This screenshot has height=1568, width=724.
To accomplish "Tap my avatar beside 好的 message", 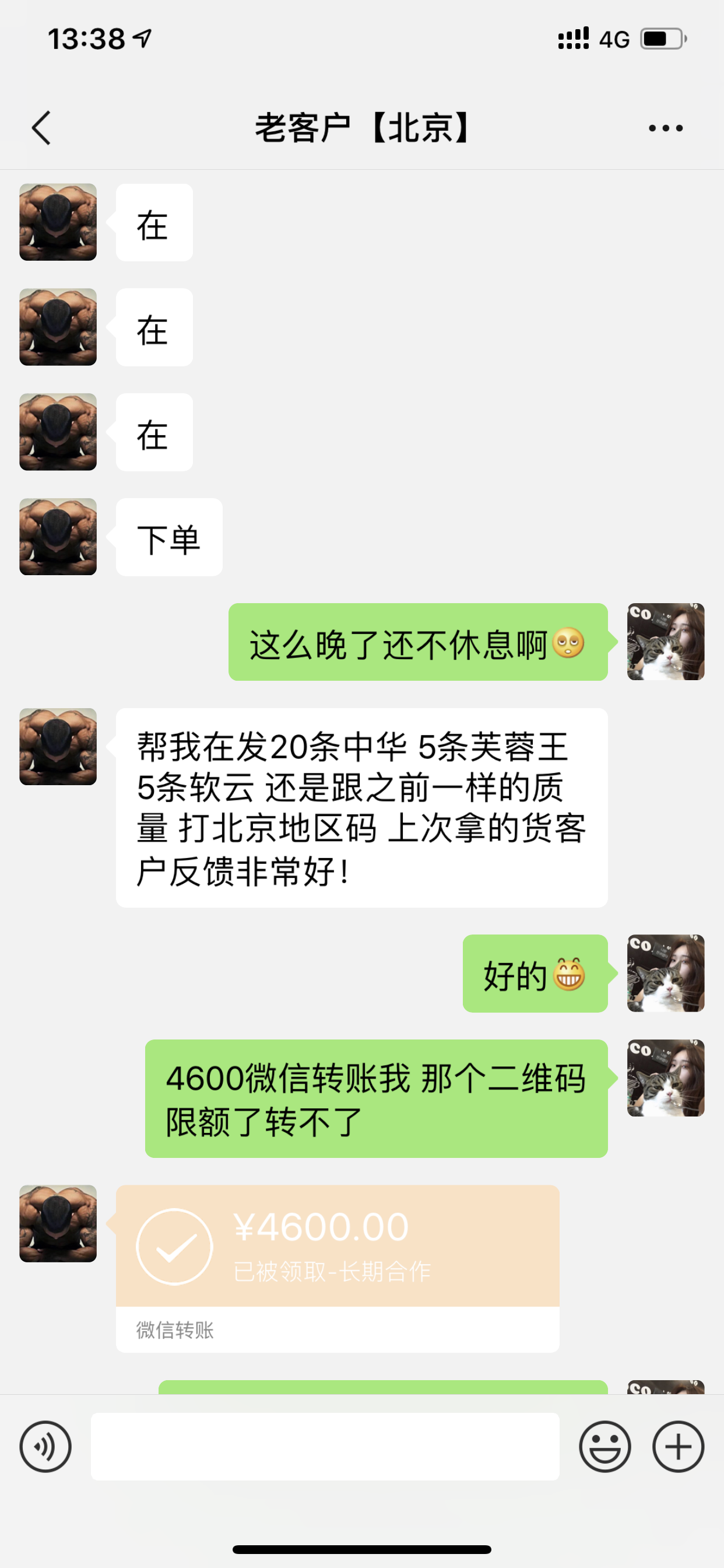I will 665,972.
